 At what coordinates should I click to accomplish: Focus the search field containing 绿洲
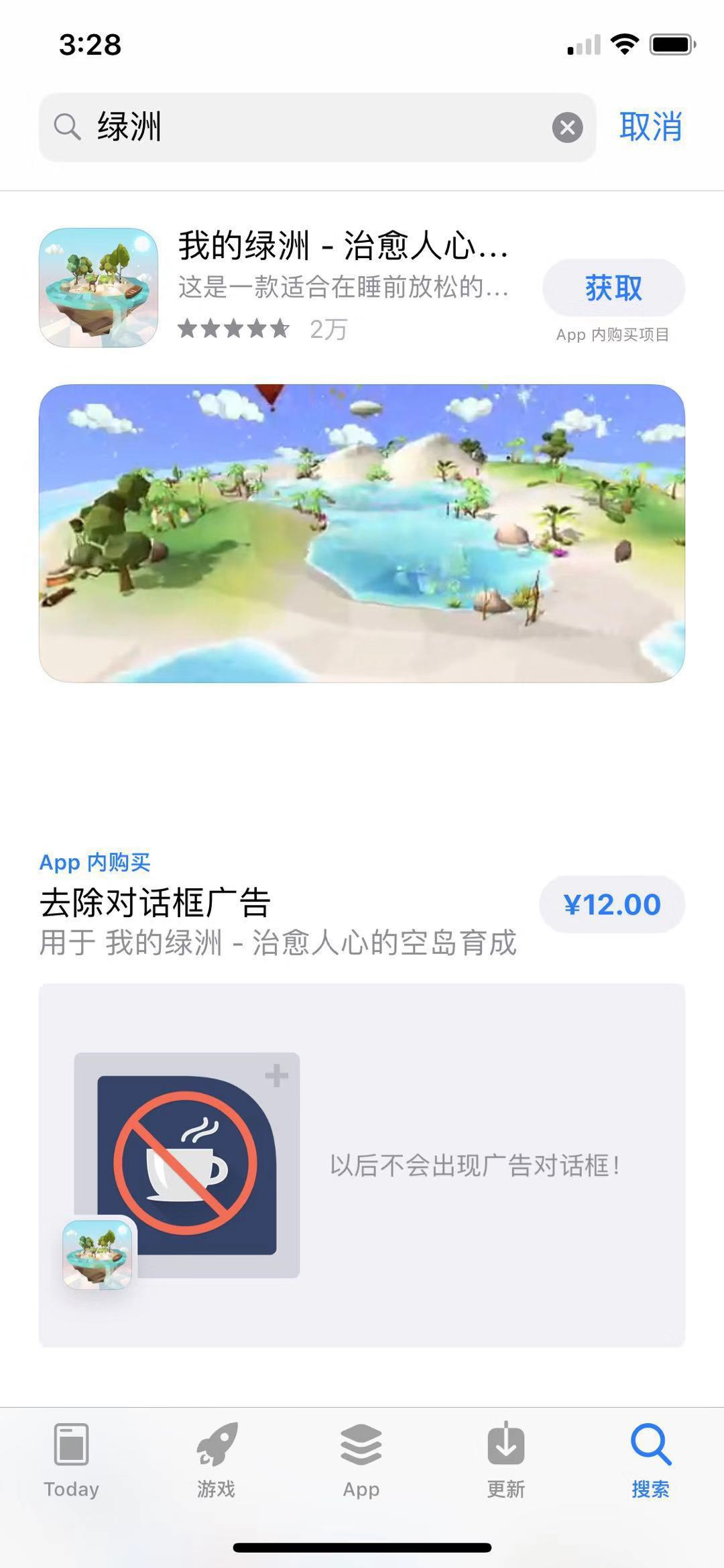(317, 127)
